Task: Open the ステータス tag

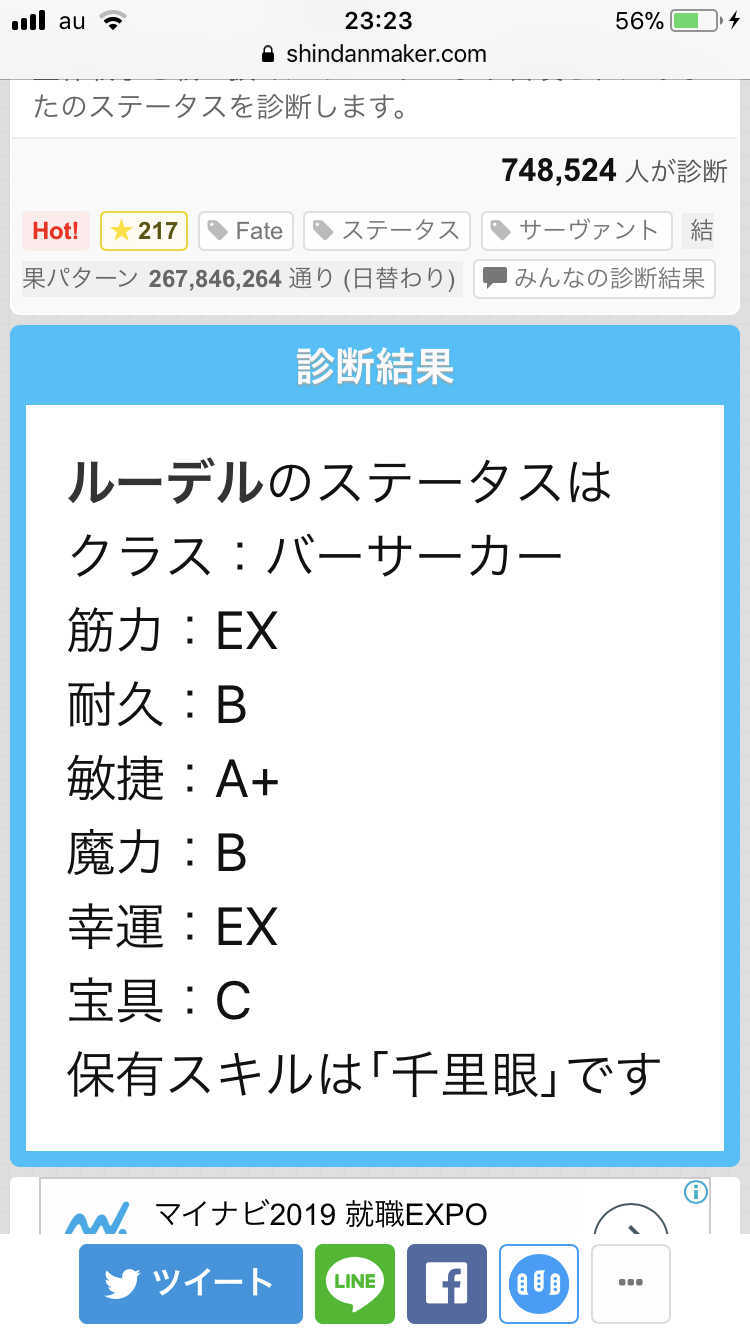Action: pyautogui.click(x=386, y=231)
